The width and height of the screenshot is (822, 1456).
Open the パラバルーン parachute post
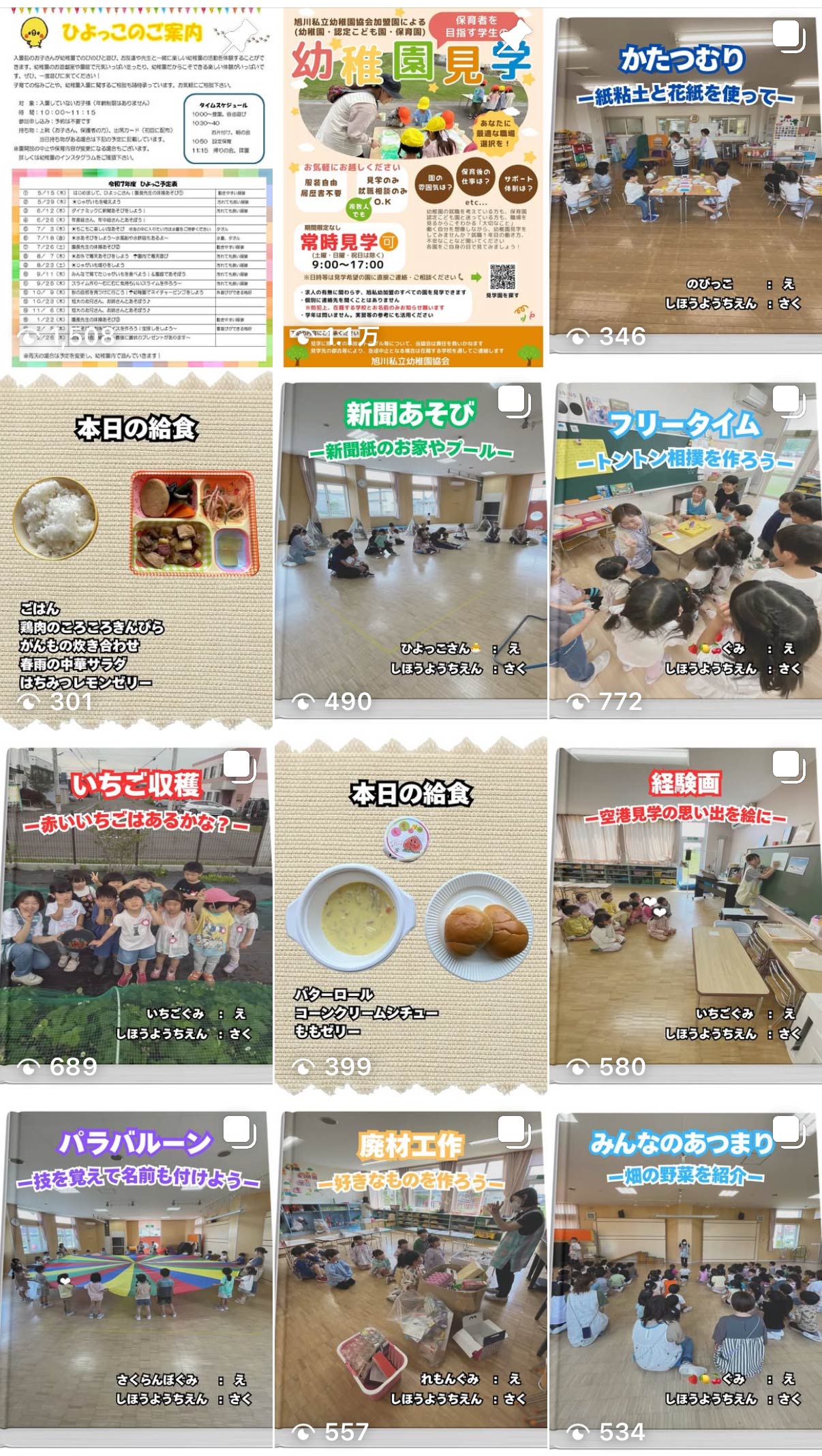136,1281
